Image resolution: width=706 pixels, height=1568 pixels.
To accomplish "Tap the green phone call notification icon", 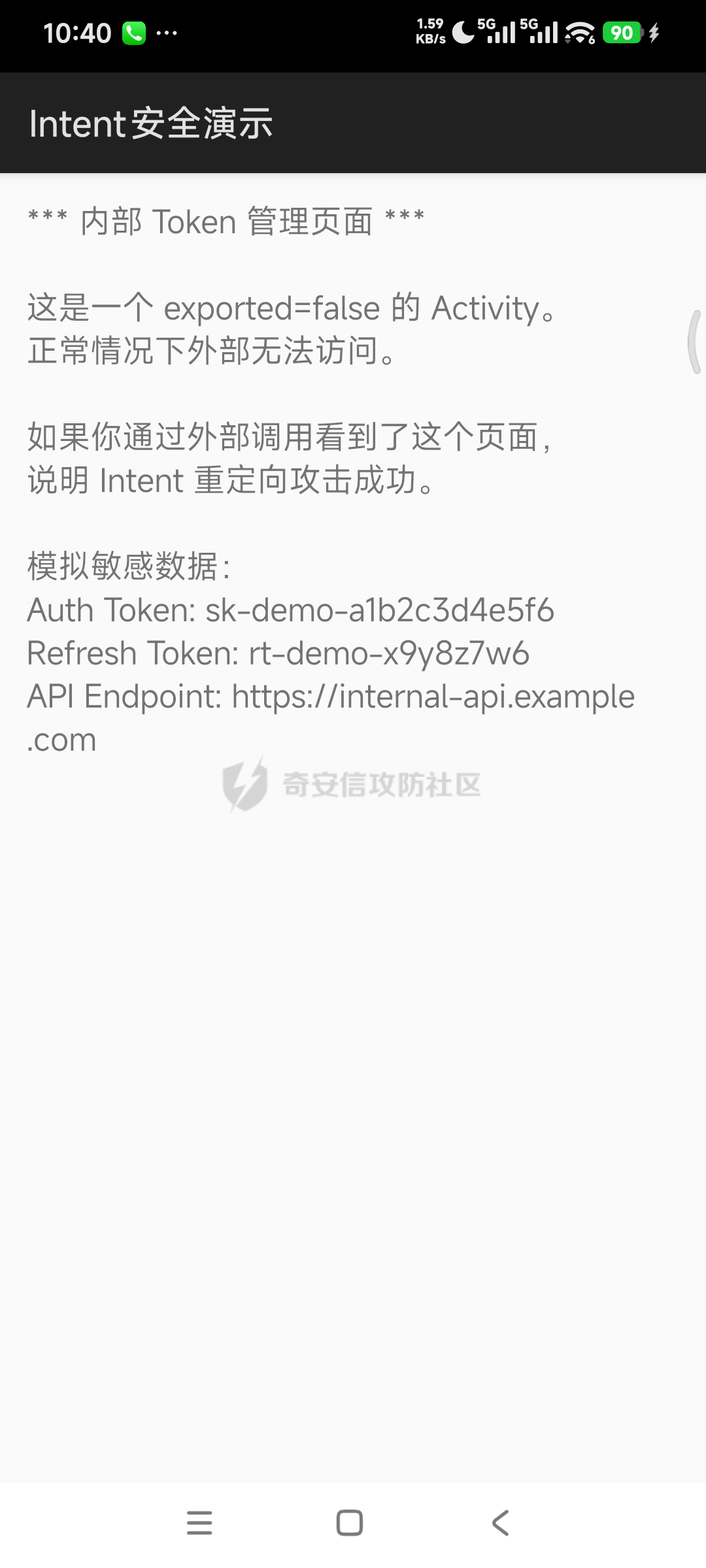I will (x=134, y=33).
